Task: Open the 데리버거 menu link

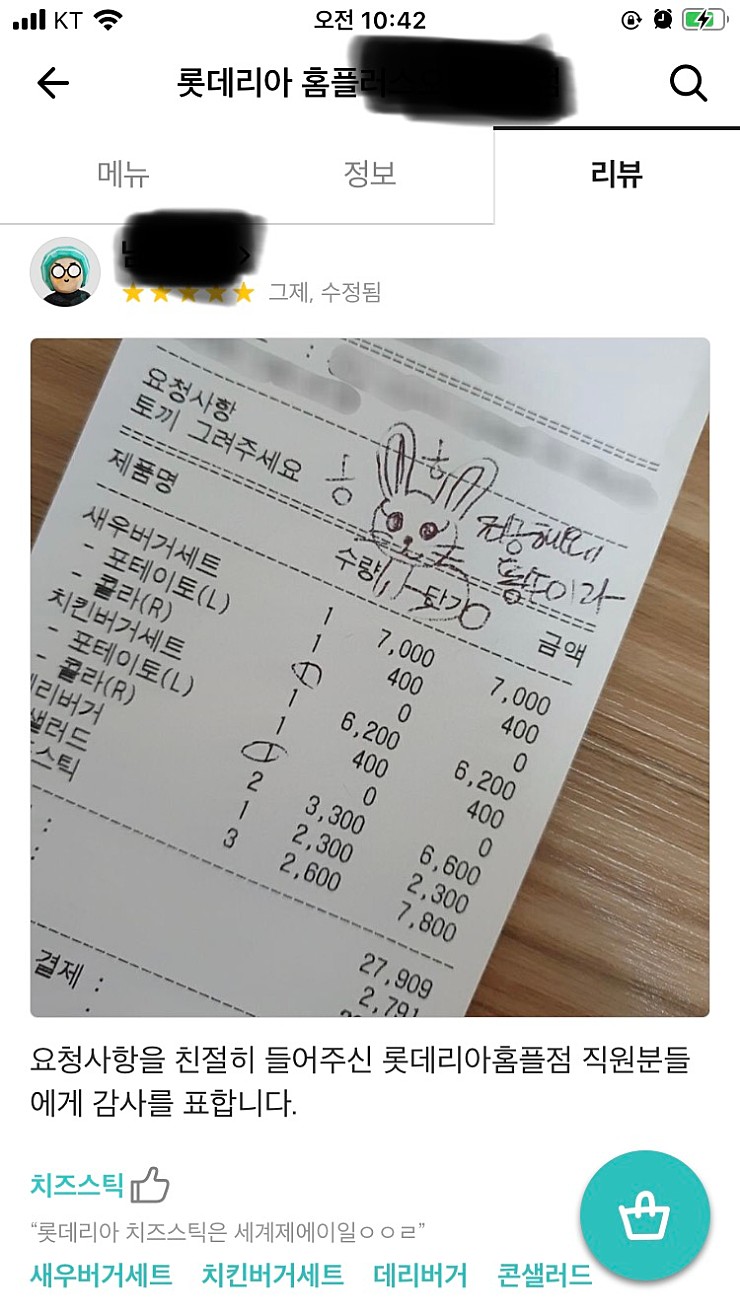Action: 420,1275
